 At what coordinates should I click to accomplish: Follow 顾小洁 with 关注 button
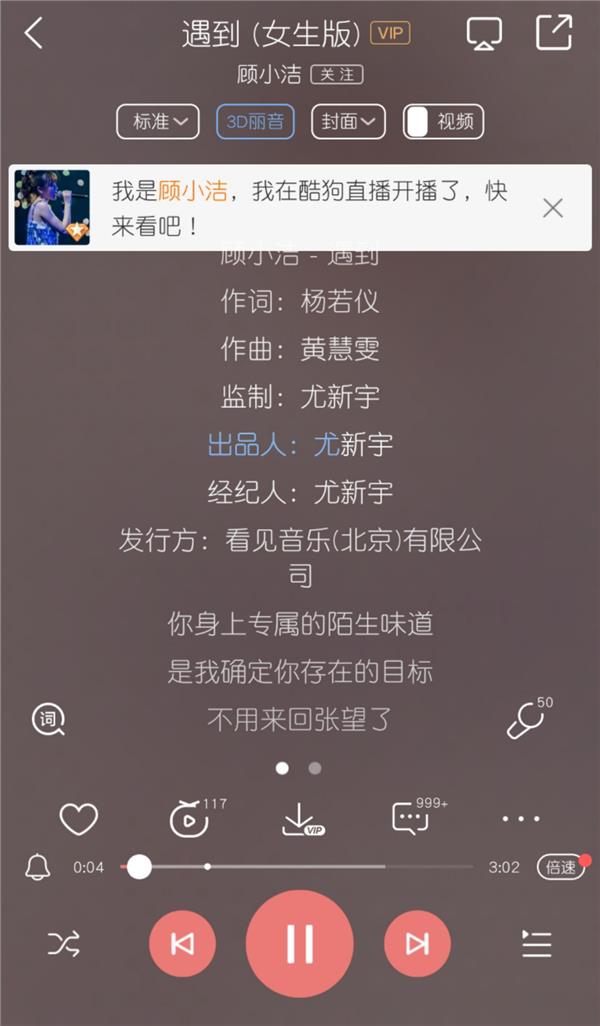[x=336, y=75]
